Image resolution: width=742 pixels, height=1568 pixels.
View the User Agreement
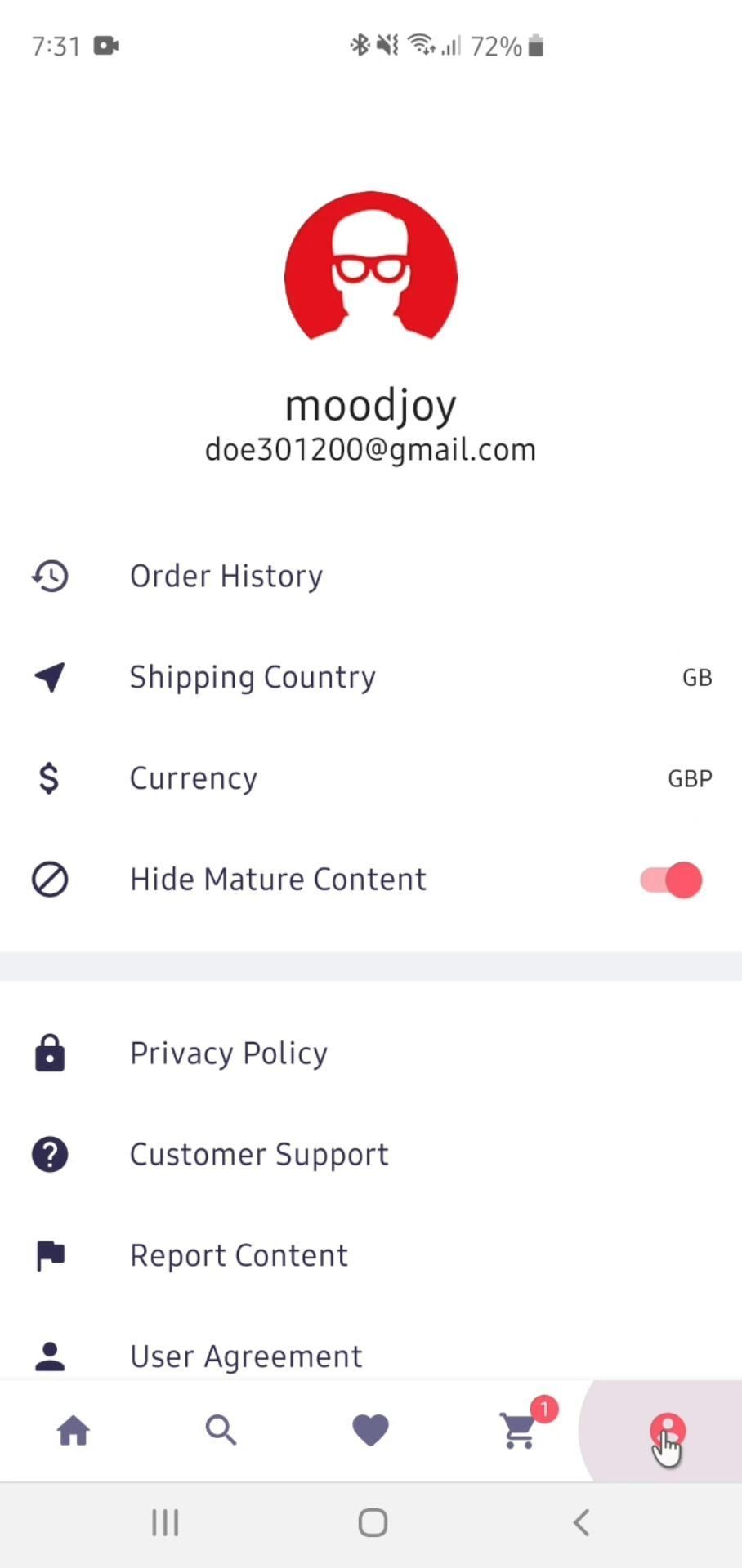click(245, 1356)
